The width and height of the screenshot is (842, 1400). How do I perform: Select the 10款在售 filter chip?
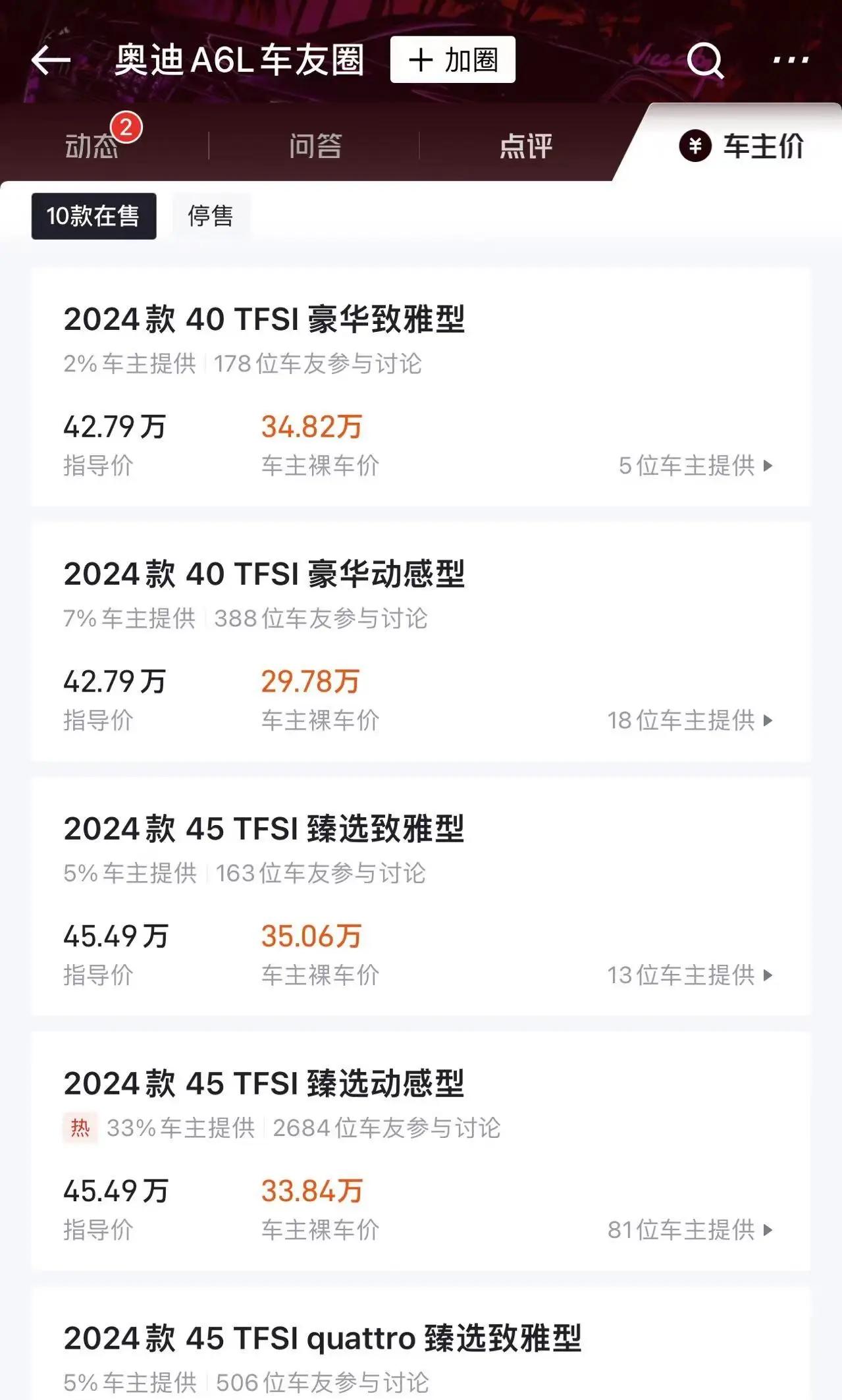tap(93, 216)
